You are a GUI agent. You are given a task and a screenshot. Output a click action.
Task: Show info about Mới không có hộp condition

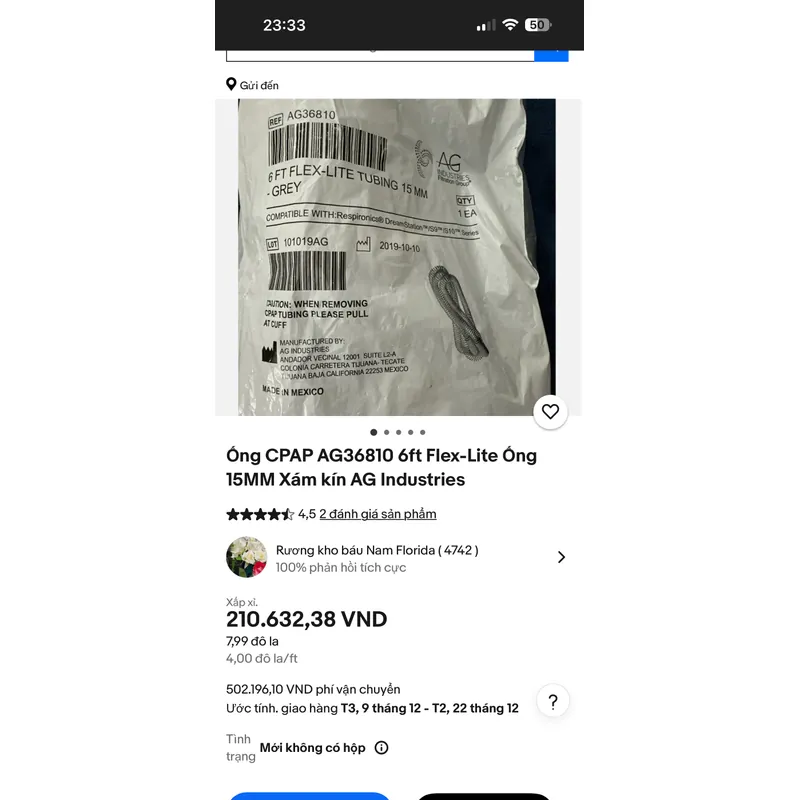381,748
